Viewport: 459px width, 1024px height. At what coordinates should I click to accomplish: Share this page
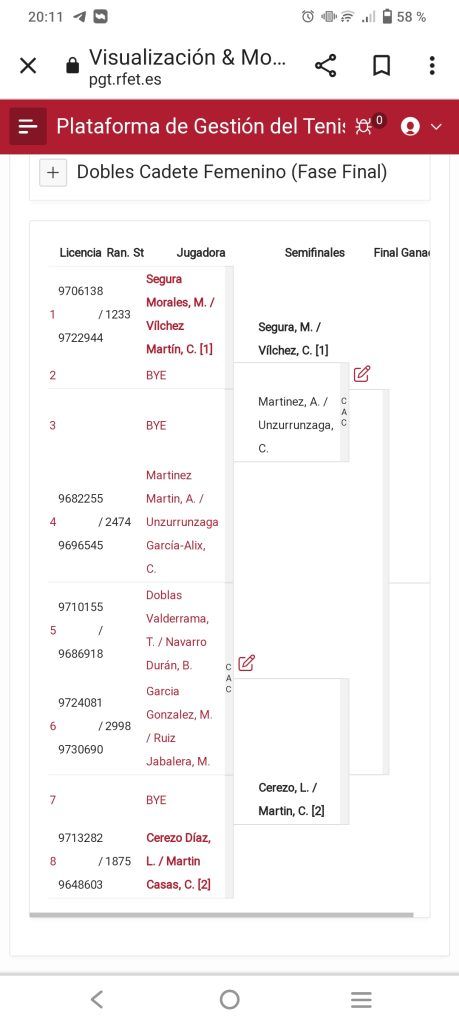point(325,65)
